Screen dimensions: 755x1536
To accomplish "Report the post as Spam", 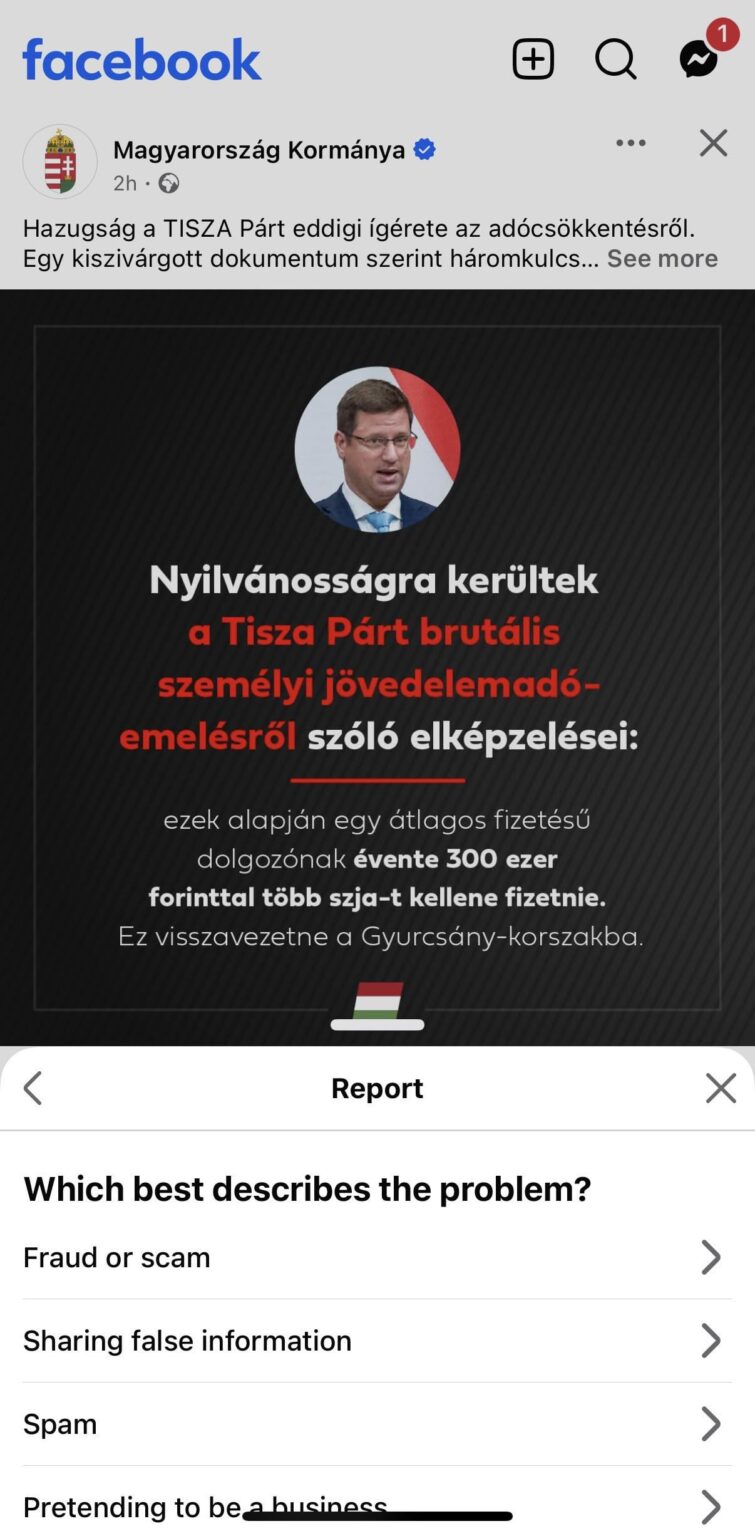I will tap(377, 1424).
